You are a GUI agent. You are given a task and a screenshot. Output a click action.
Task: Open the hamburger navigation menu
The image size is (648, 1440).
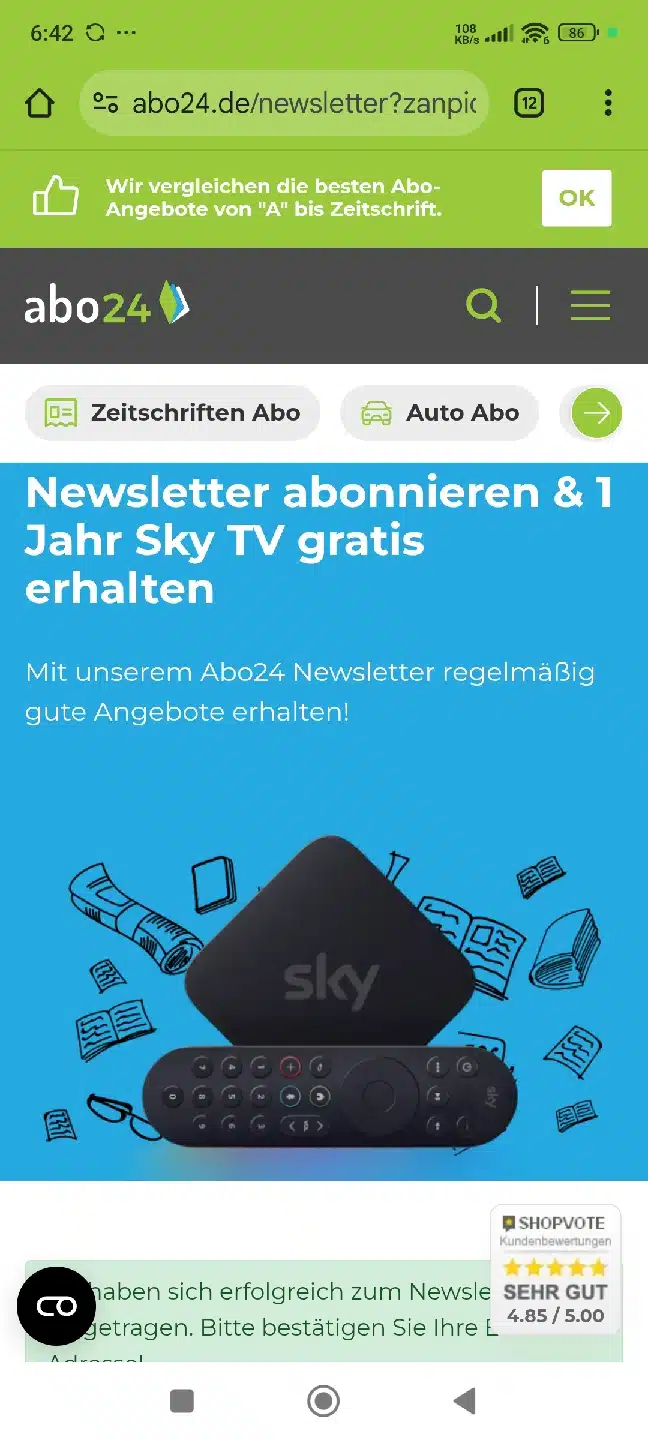click(590, 305)
